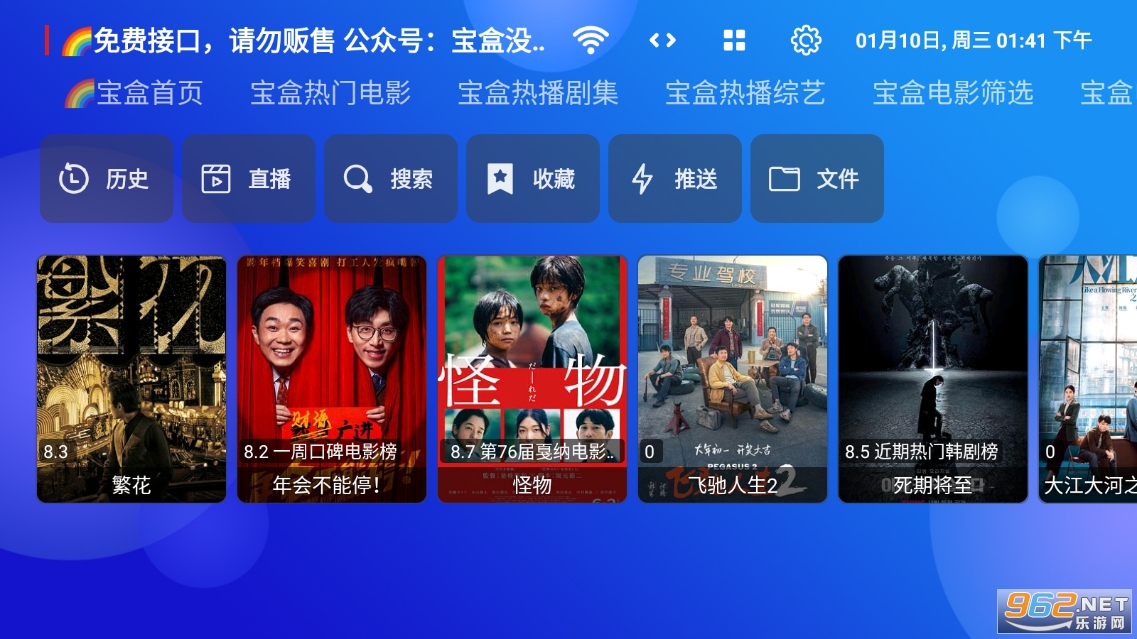
Task: Select the 怪物 movie poster
Action: [532, 379]
